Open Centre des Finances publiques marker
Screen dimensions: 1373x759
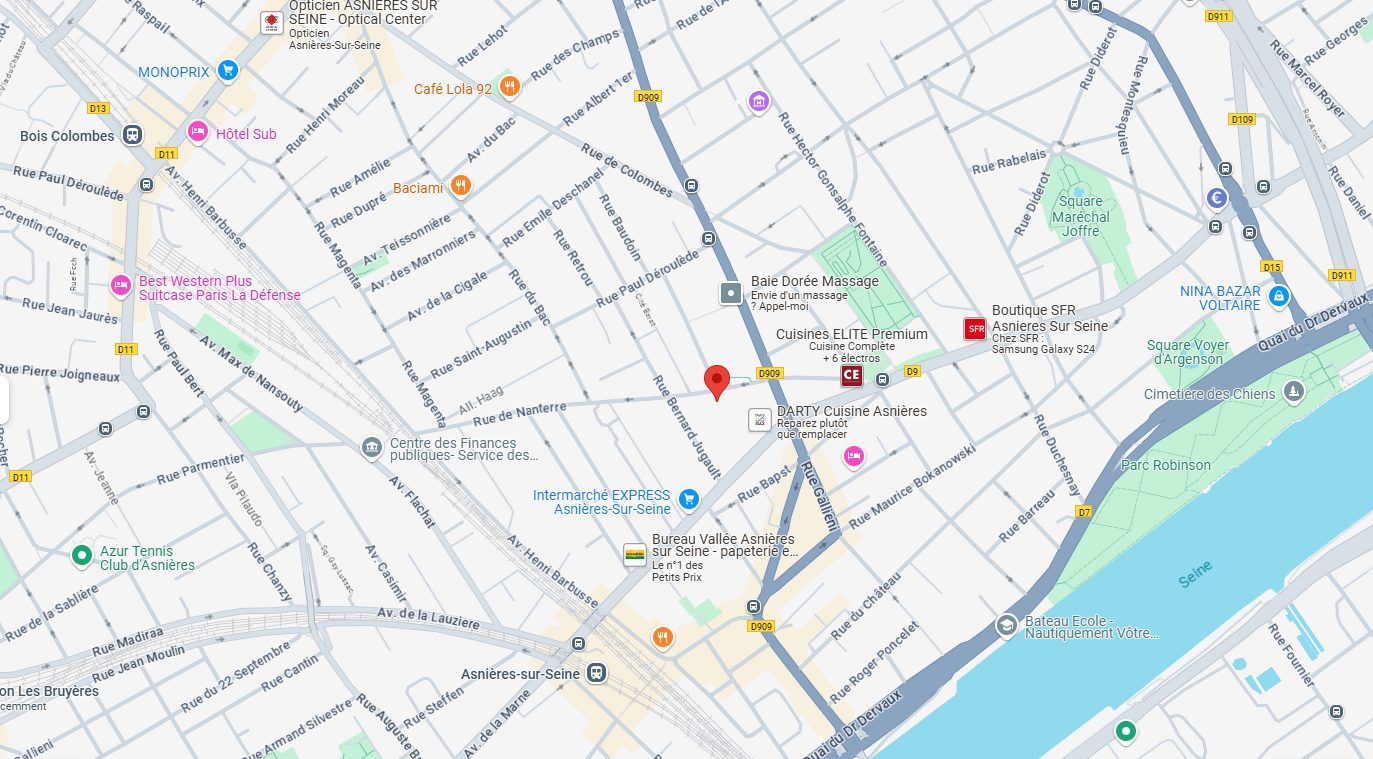(372, 446)
